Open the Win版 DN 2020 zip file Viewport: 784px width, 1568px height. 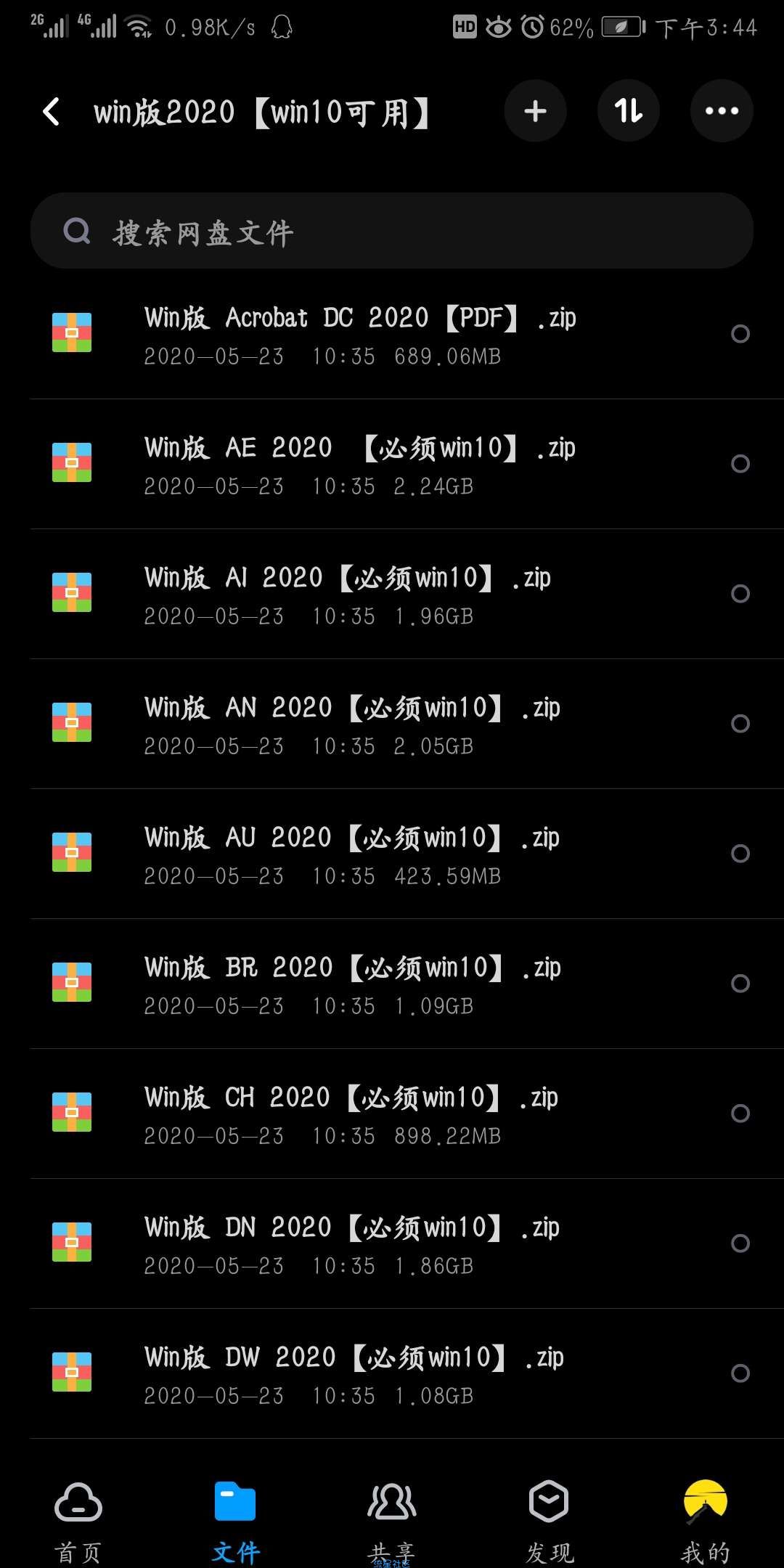pos(392,1244)
